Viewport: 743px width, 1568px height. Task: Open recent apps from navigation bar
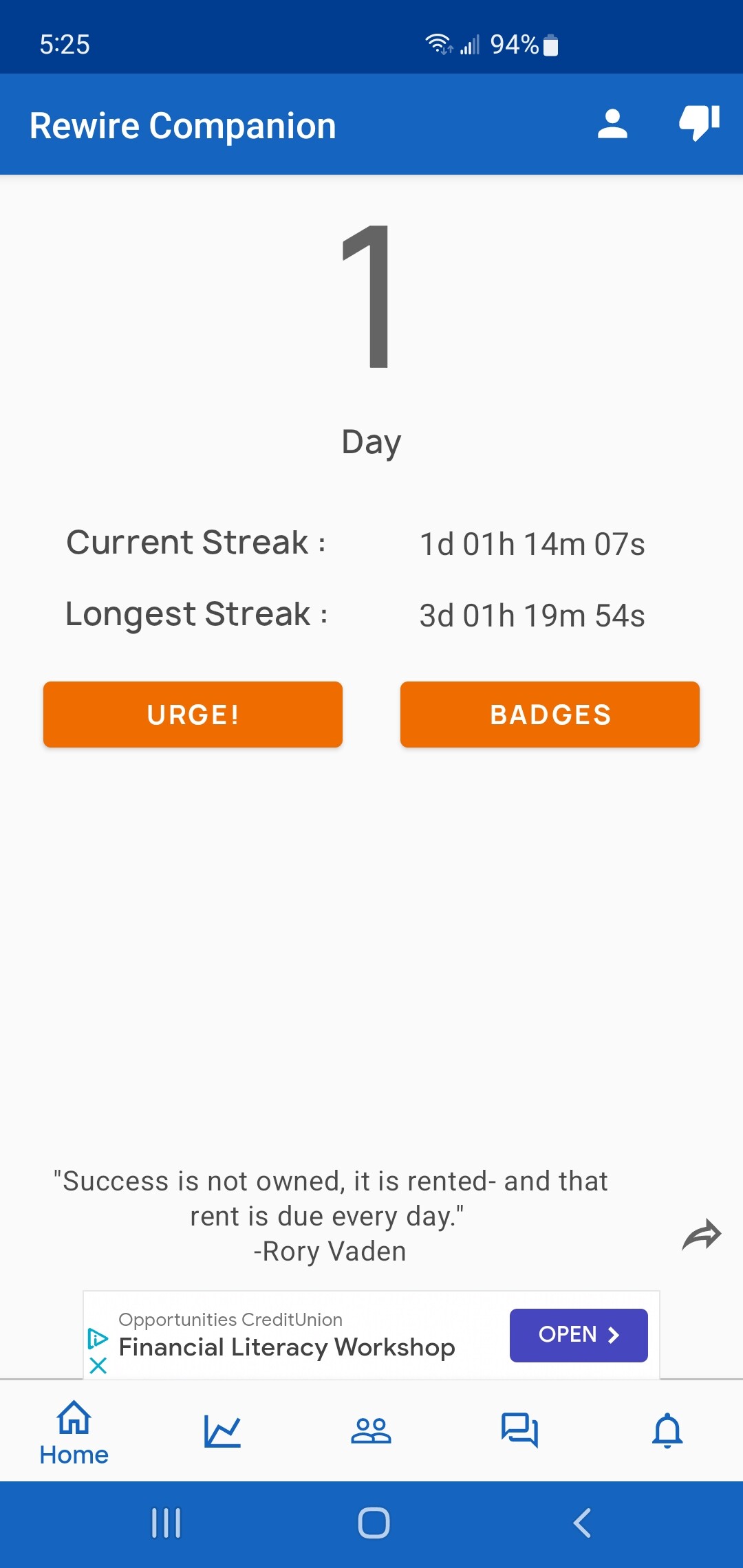166,1523
